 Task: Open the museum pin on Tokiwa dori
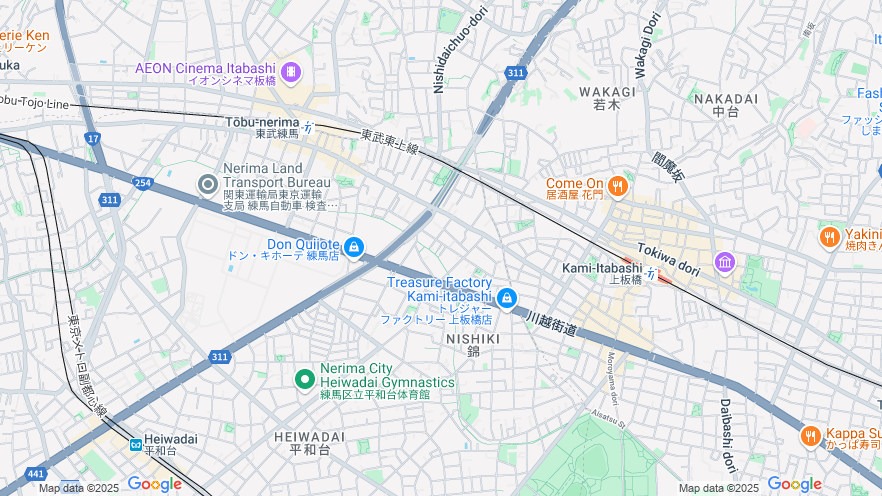725,263
